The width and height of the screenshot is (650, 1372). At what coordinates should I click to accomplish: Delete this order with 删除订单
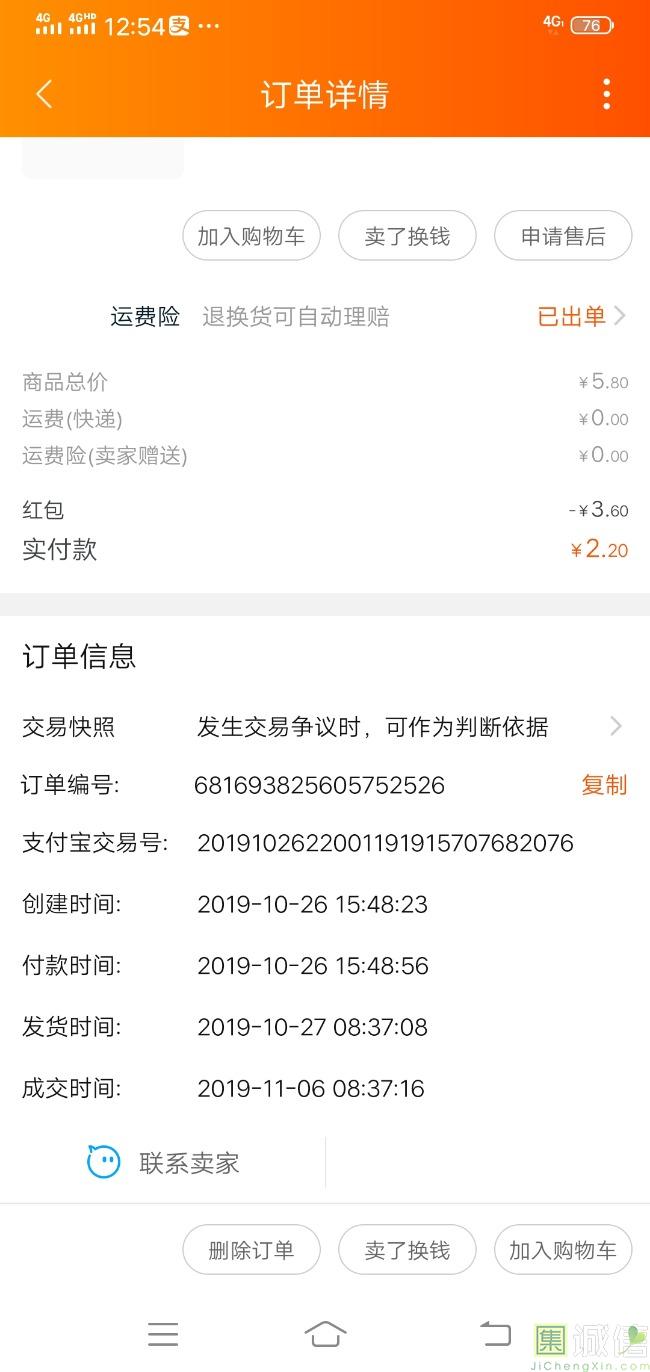click(x=251, y=1250)
